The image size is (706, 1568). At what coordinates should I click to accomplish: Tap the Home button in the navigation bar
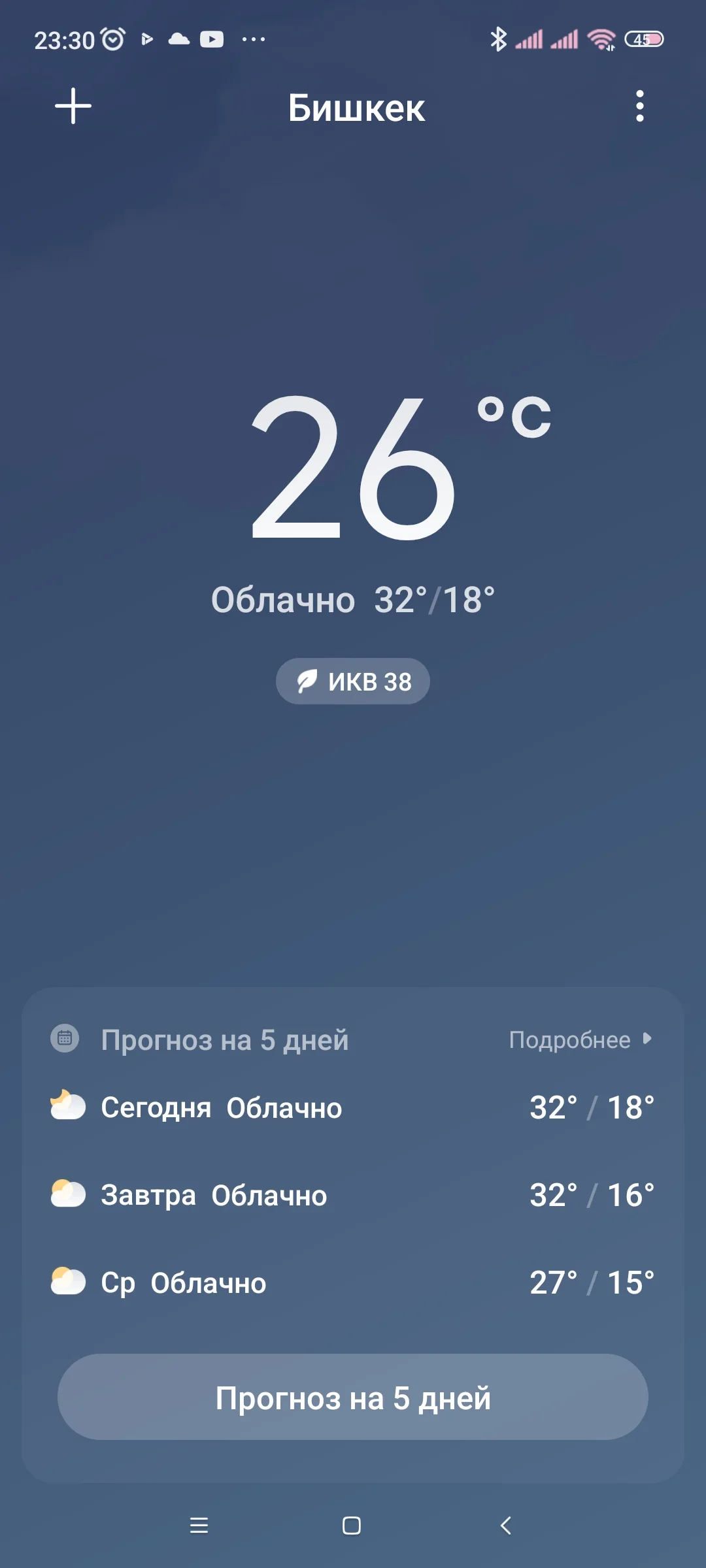click(x=352, y=1525)
